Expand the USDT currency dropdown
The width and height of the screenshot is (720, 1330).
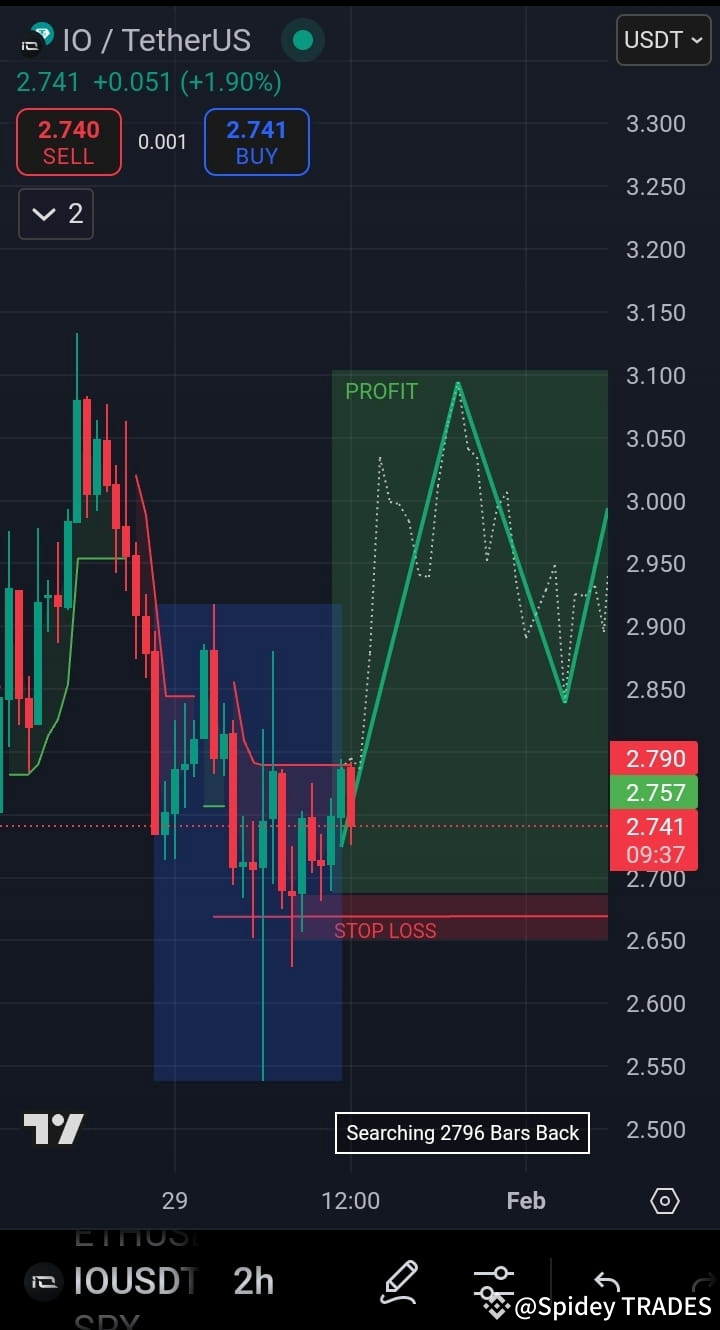click(x=663, y=40)
